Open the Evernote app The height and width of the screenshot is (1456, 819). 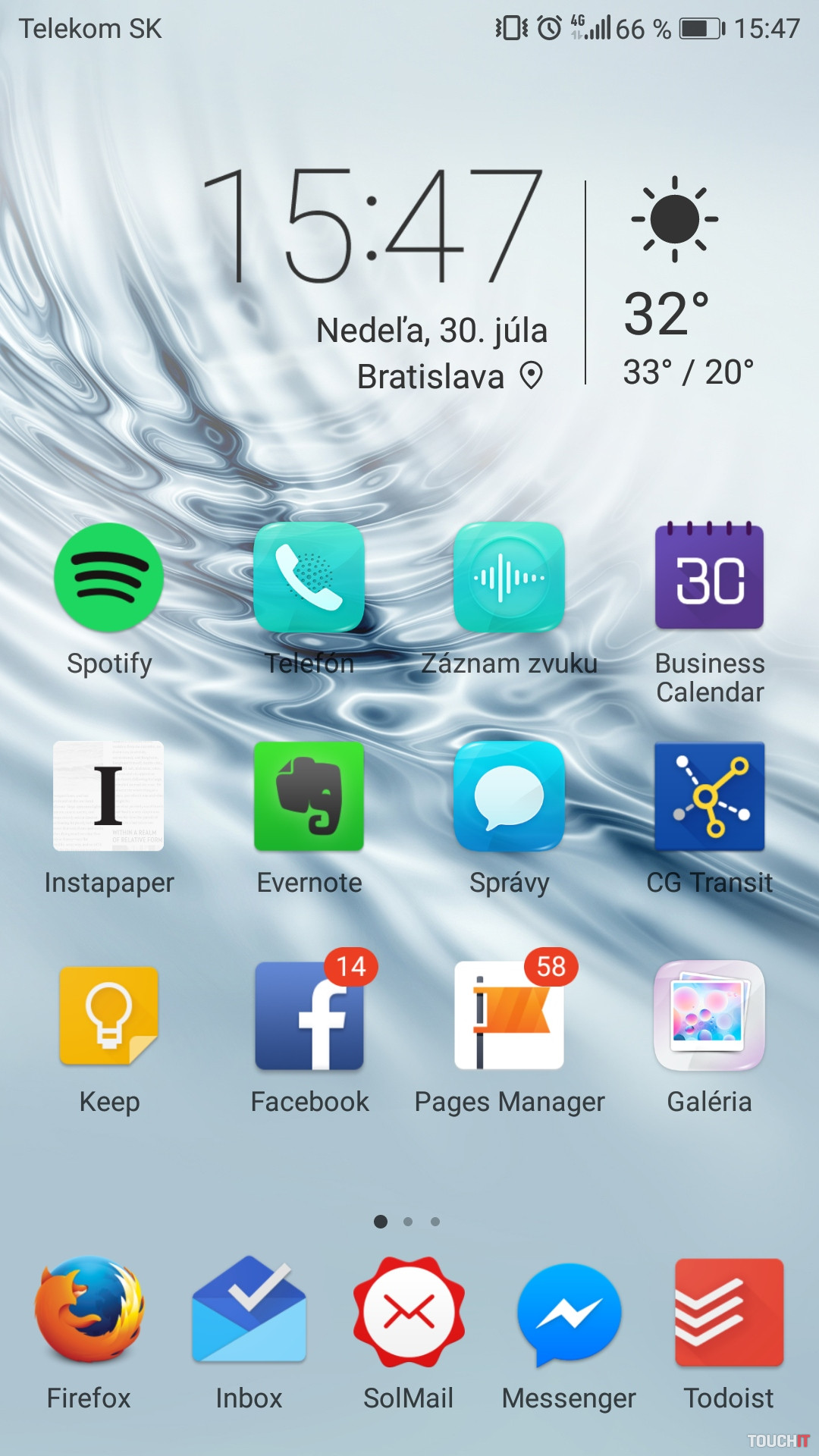click(x=309, y=796)
